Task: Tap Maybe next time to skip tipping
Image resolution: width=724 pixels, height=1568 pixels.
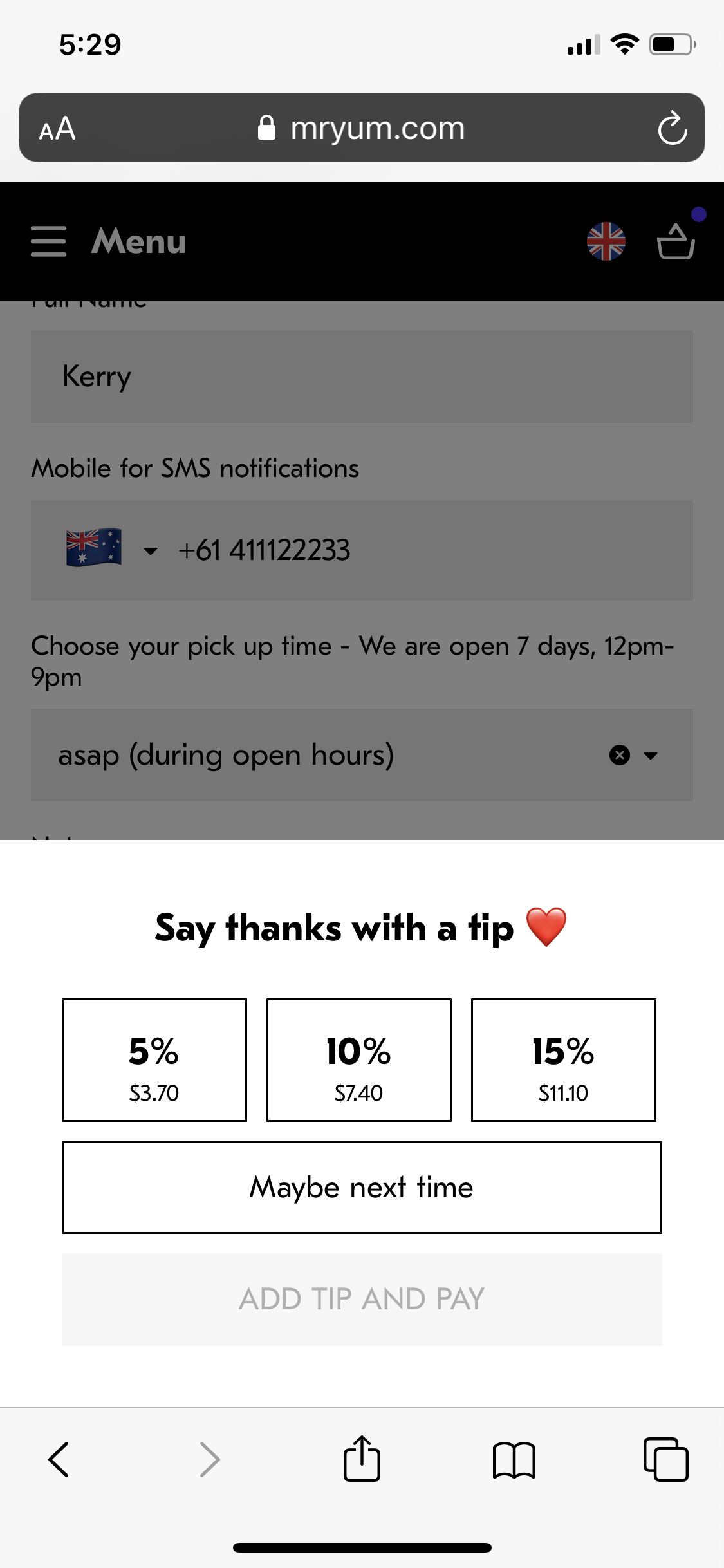Action: click(362, 1188)
